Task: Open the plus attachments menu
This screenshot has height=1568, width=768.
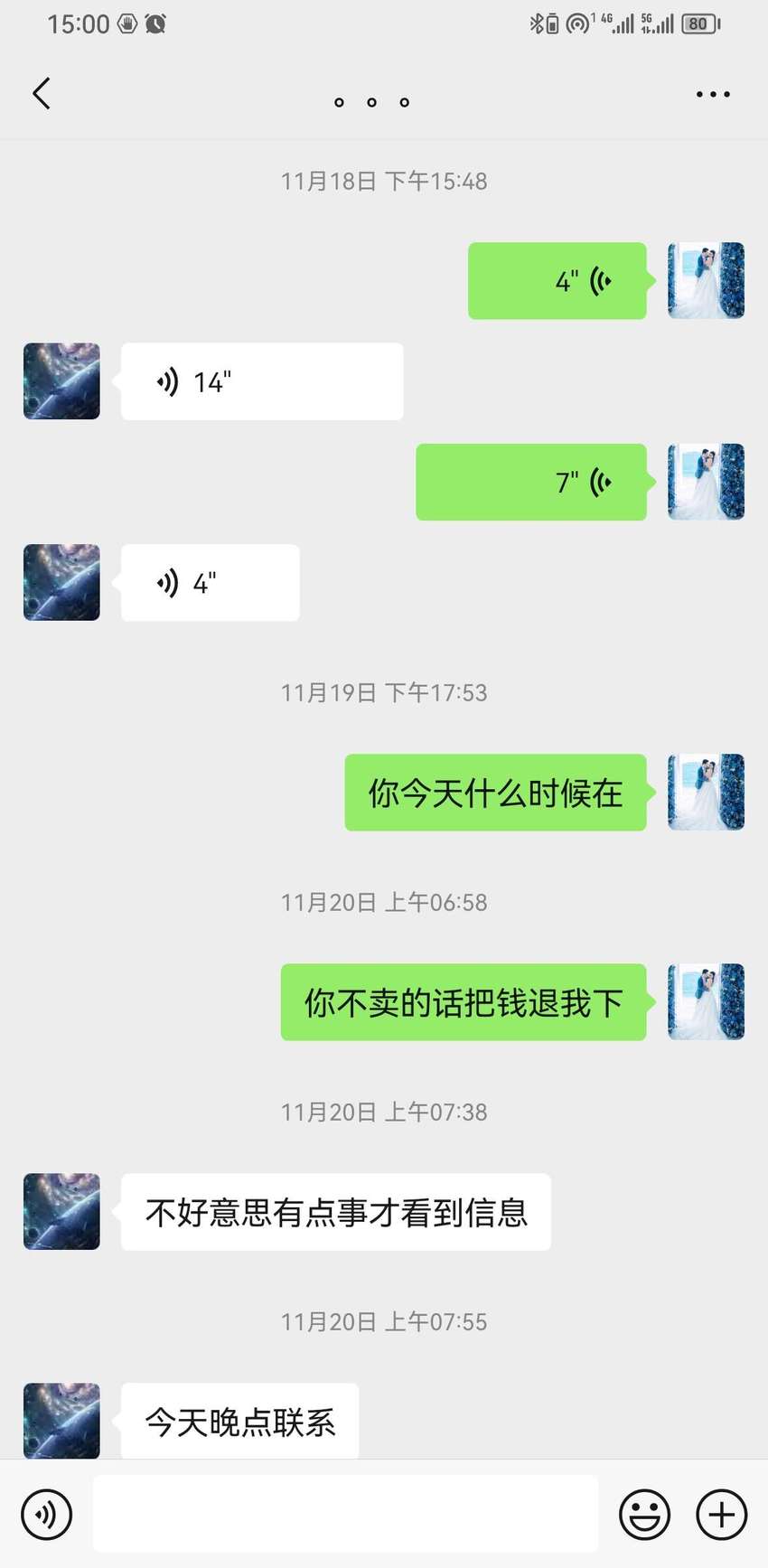Action: [x=721, y=1514]
